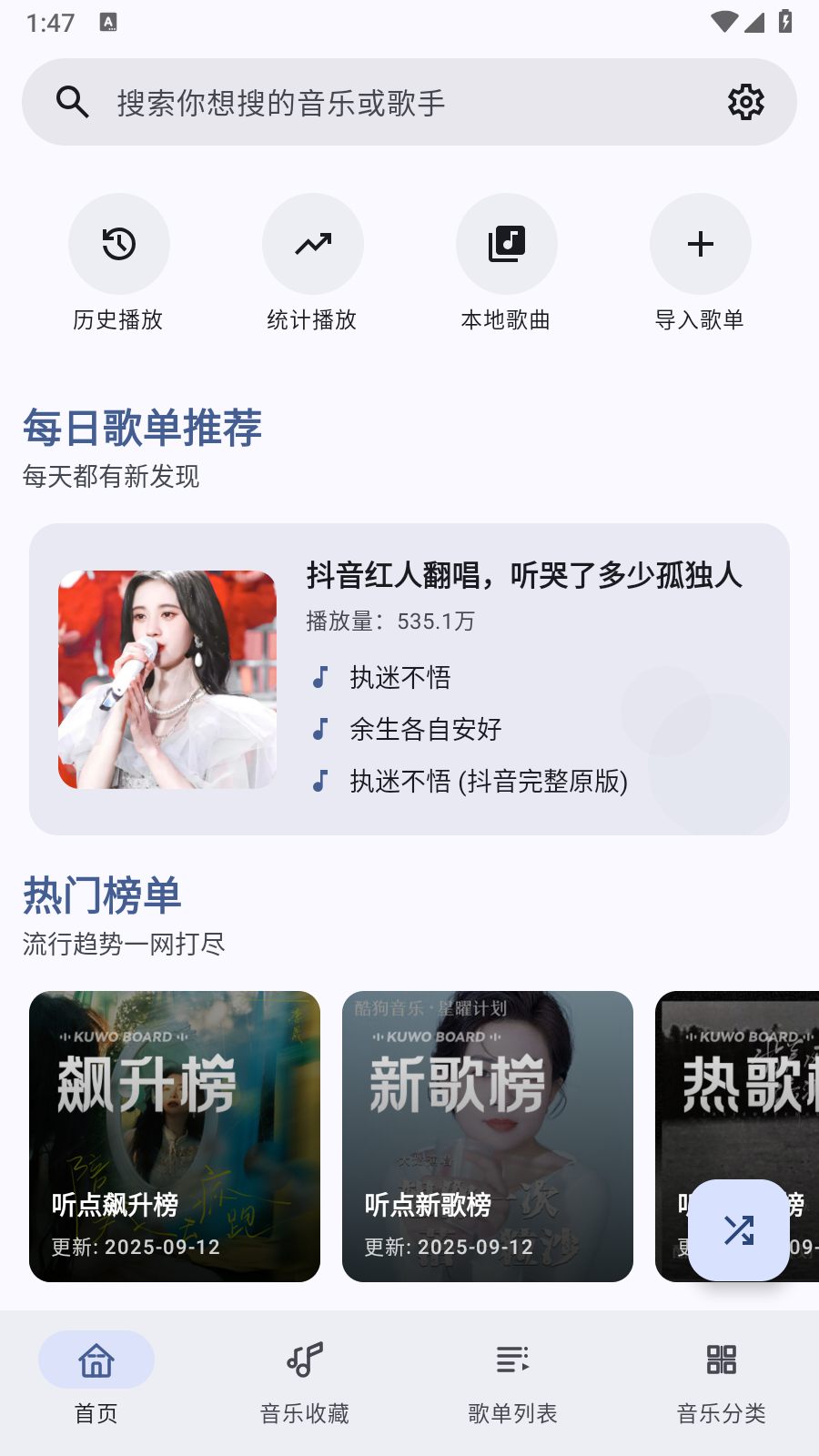Viewport: 819px width, 1456px height.
Task: Click the search input field
Action: pos(364,102)
